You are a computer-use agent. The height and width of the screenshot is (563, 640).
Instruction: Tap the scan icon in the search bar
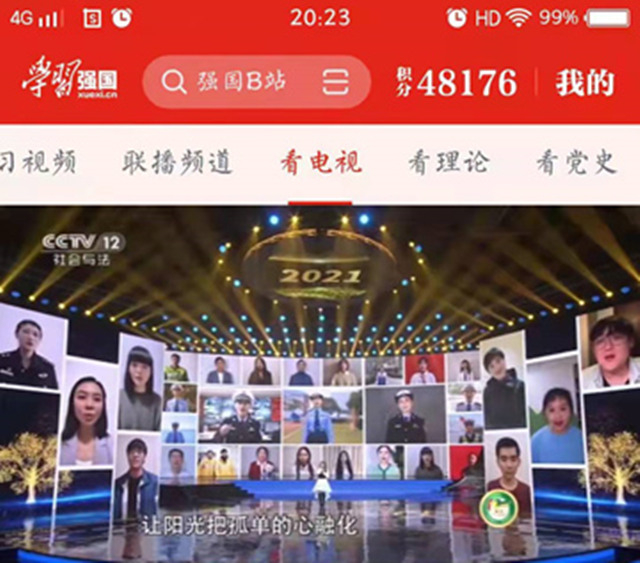[336, 82]
